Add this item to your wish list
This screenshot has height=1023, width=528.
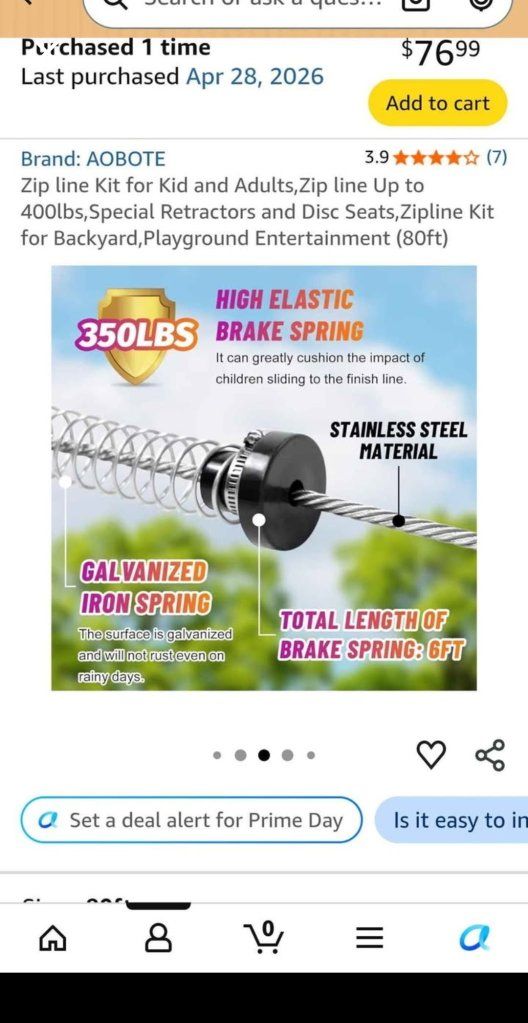click(x=431, y=755)
